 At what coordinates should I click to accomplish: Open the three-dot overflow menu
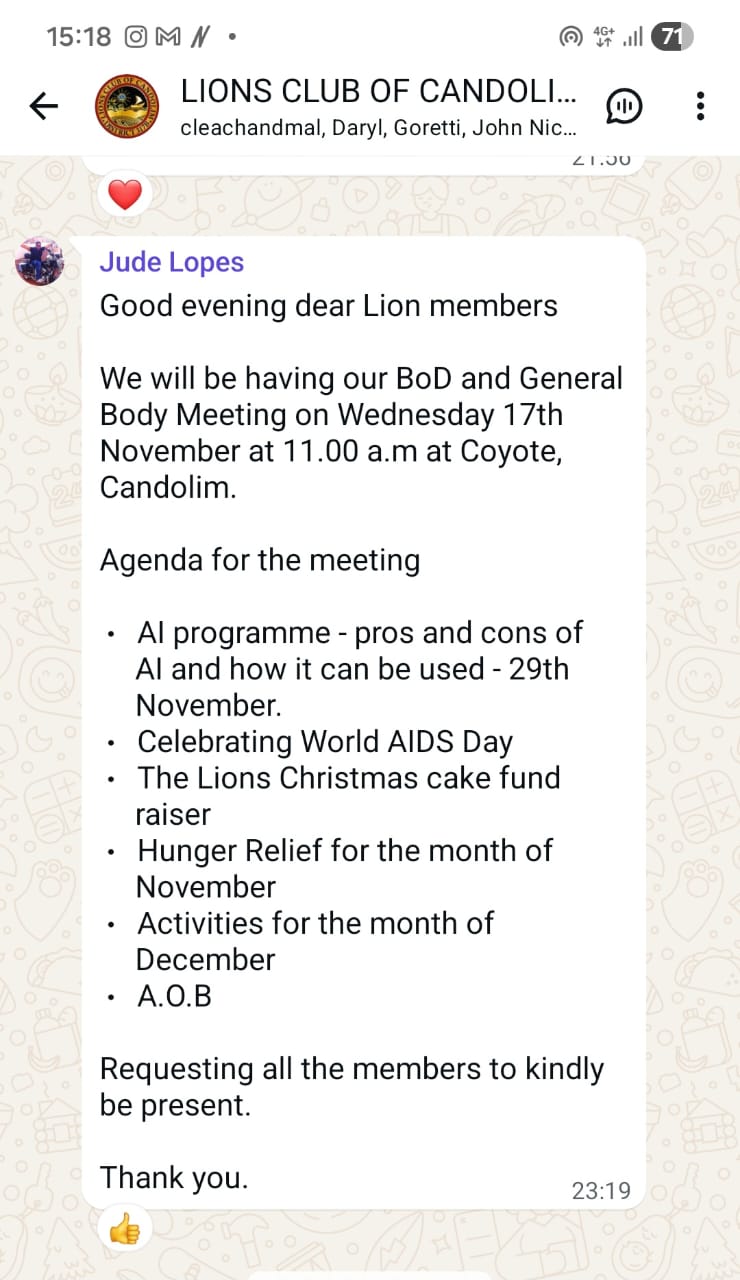pyautogui.click(x=699, y=105)
